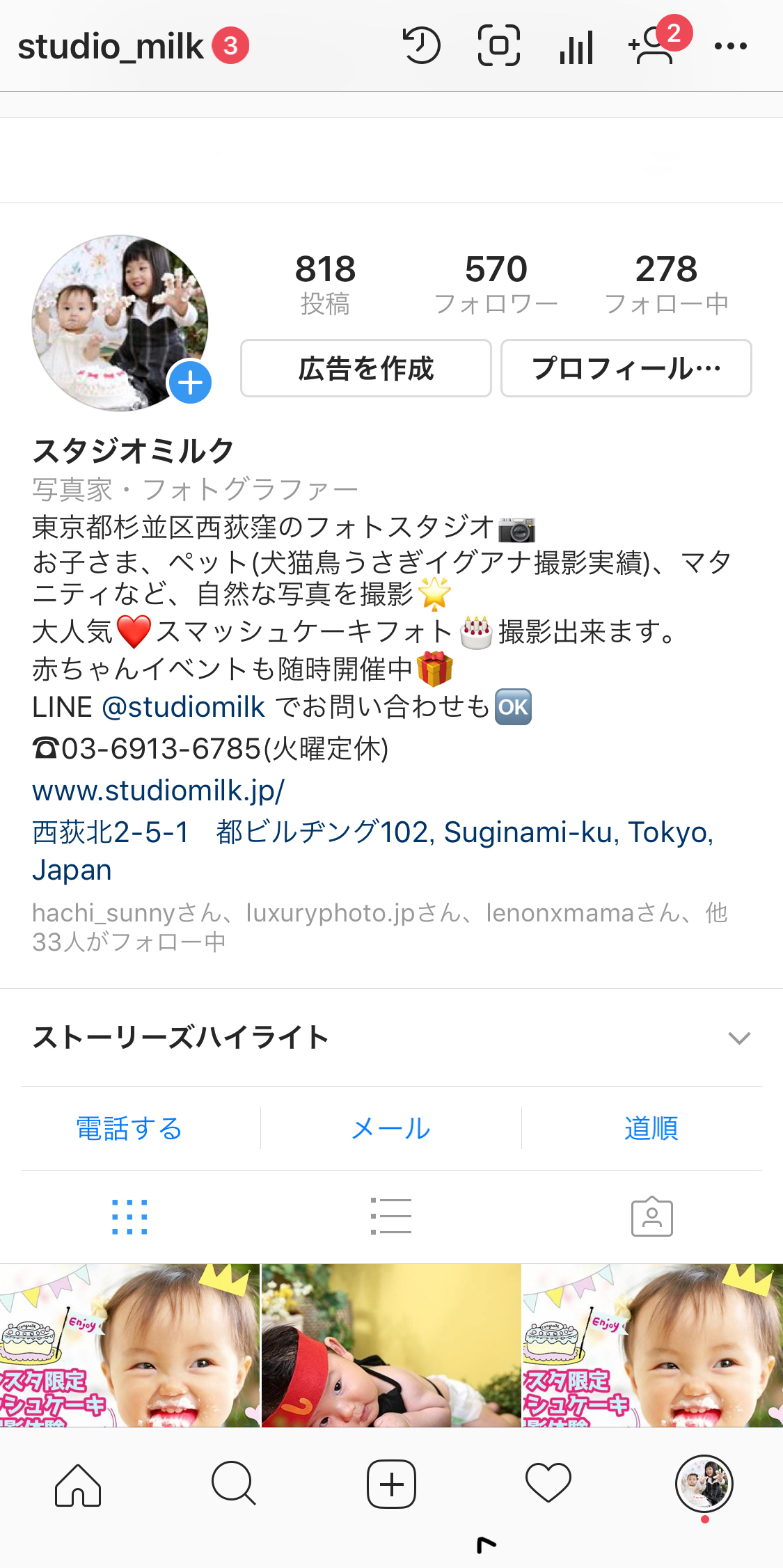Expand ストーリーズハイライト section

click(738, 1038)
